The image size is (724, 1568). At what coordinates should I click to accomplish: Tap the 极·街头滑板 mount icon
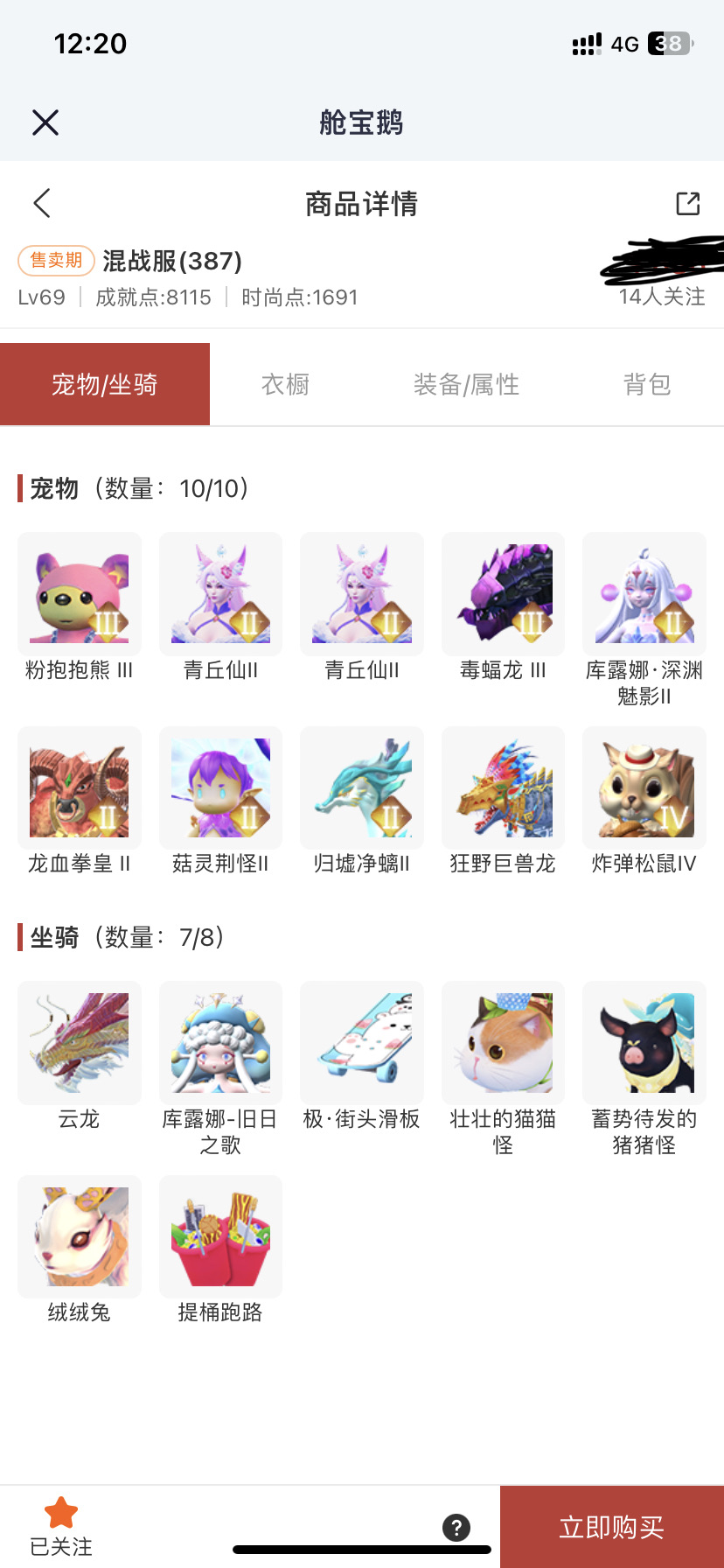pos(361,1043)
